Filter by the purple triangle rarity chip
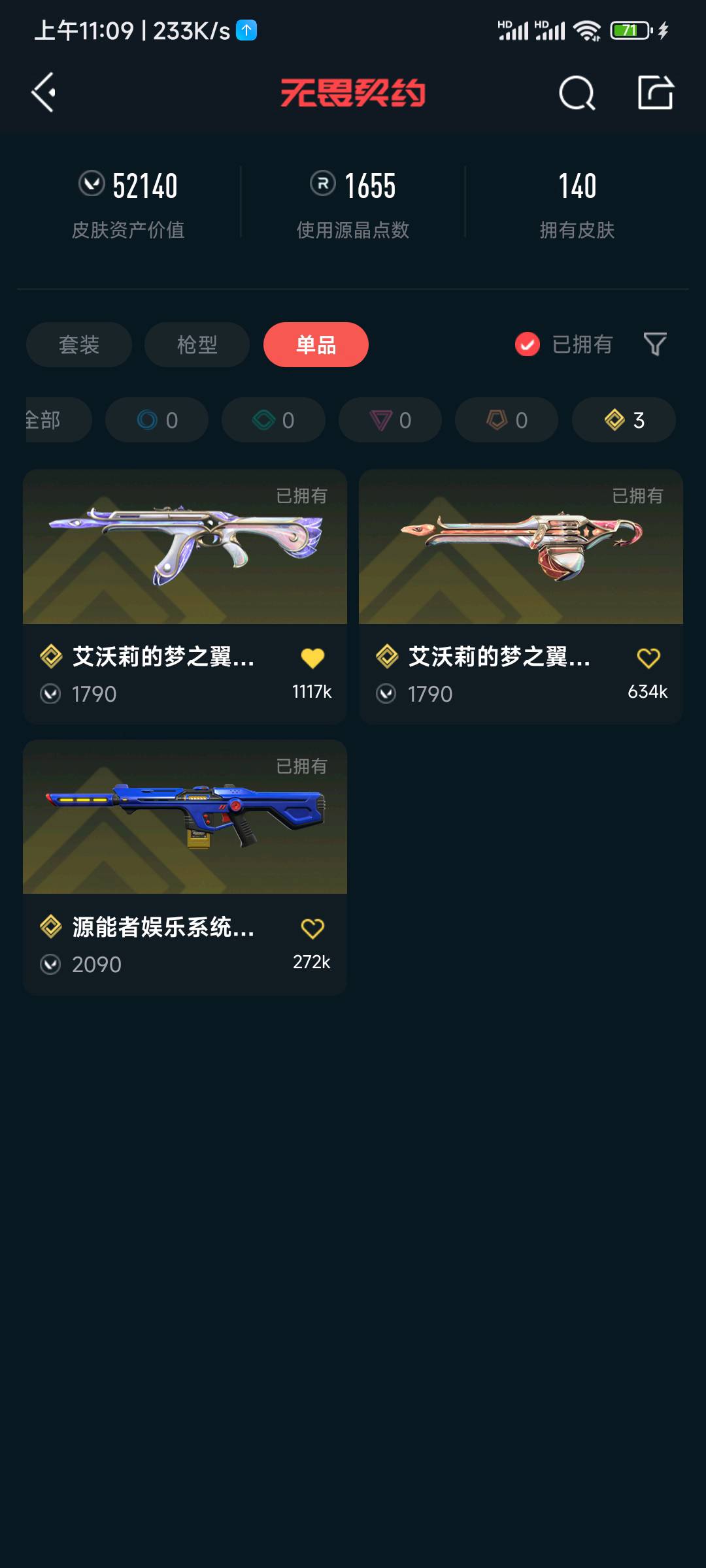 [x=390, y=420]
